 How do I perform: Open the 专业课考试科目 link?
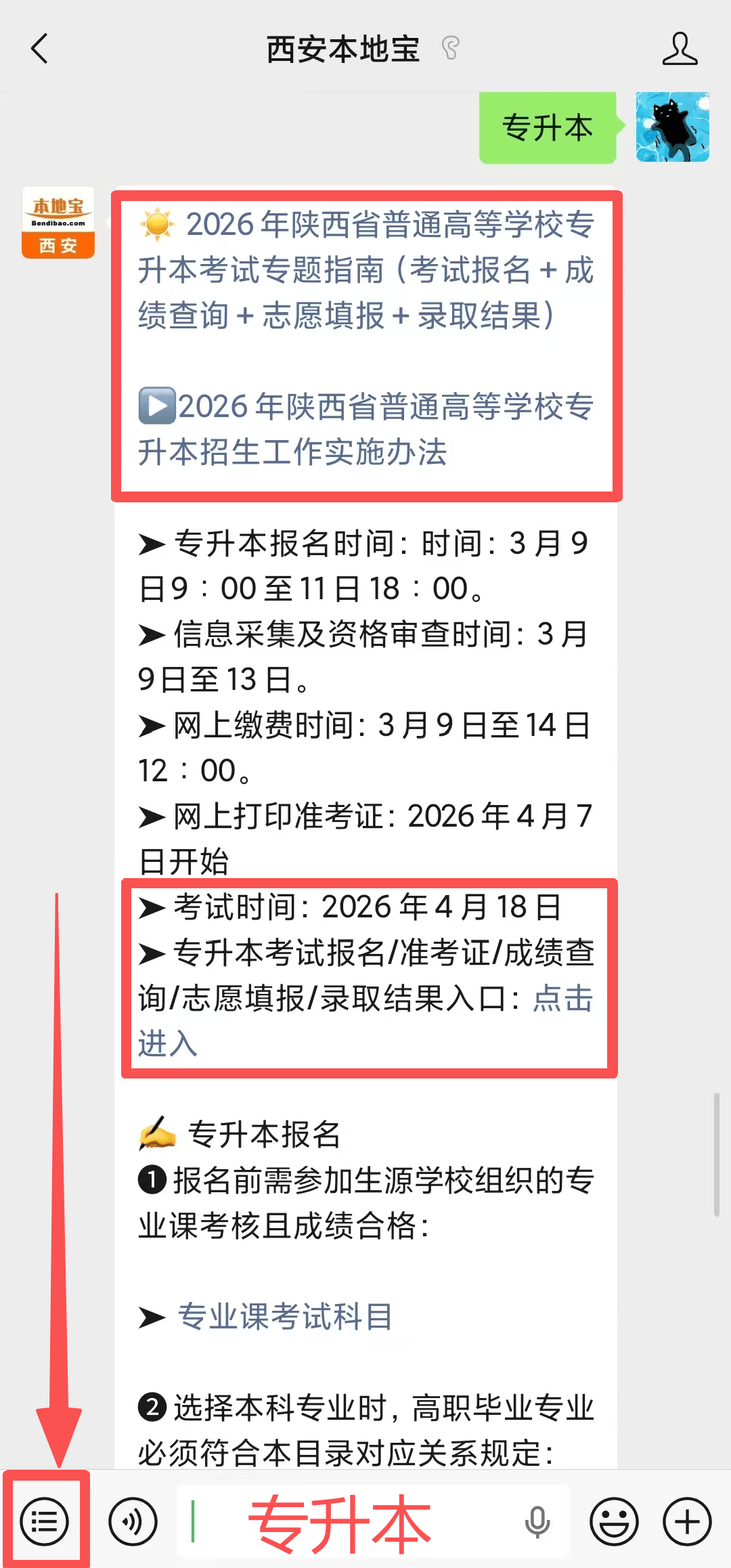[x=284, y=1317]
